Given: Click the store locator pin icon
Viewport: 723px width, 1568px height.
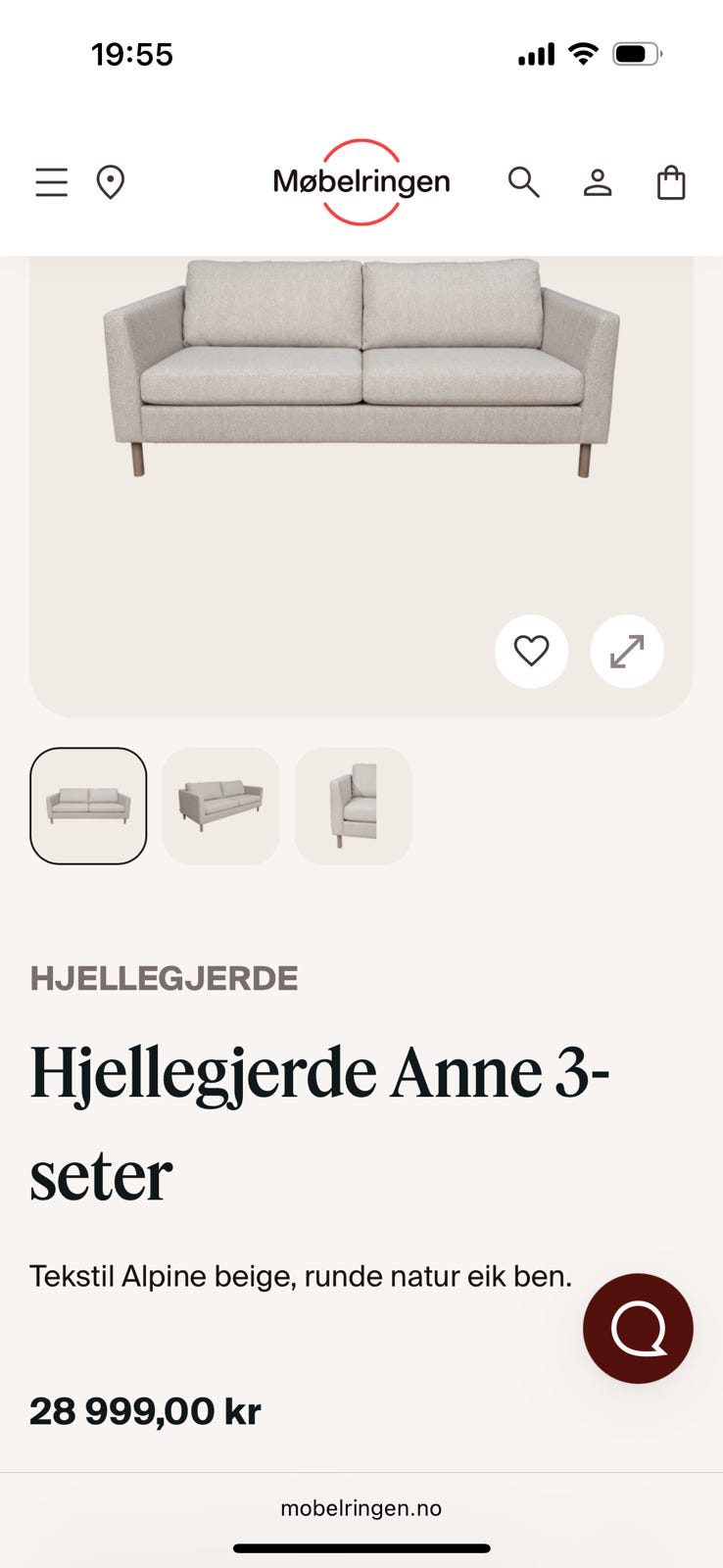Looking at the screenshot, I should tap(110, 182).
